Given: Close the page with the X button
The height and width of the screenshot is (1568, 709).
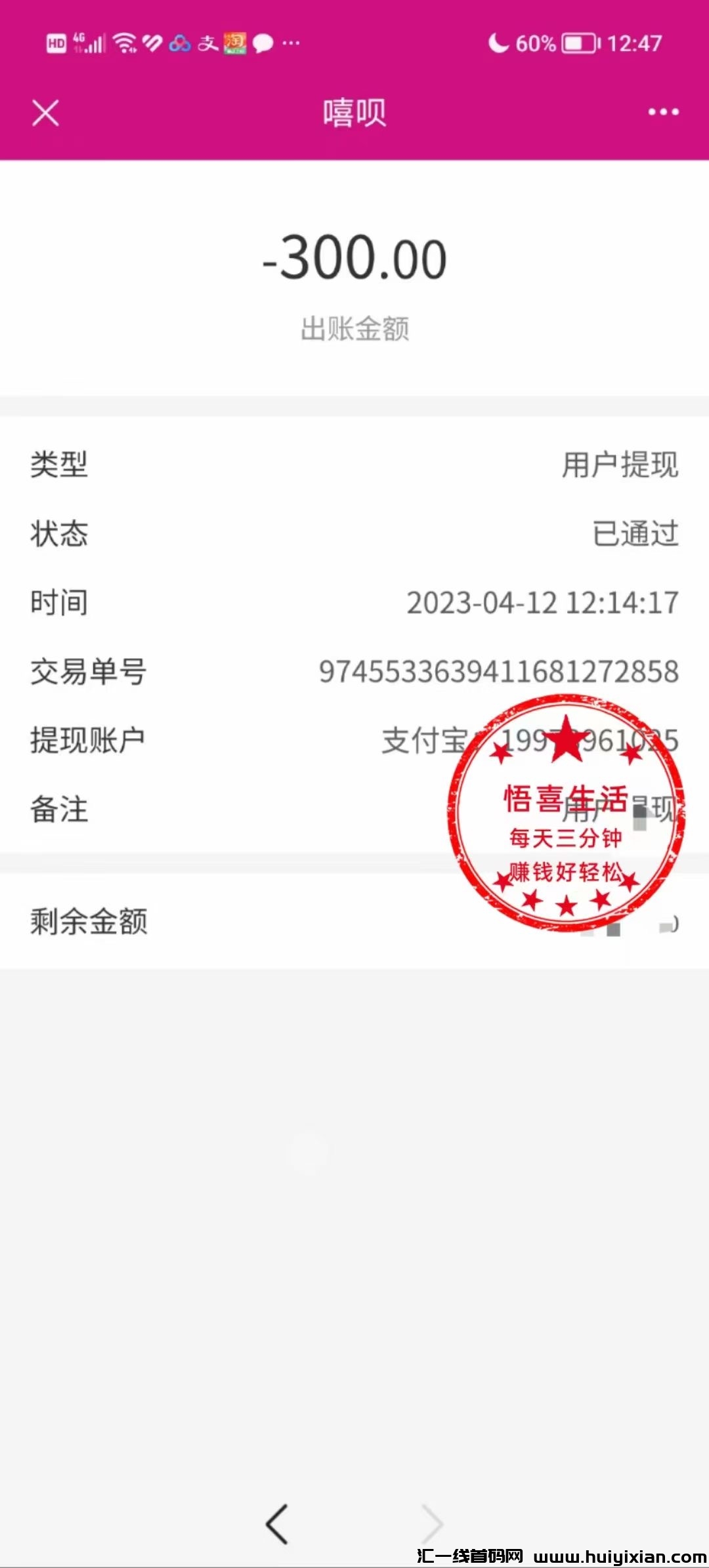Looking at the screenshot, I should [45, 112].
